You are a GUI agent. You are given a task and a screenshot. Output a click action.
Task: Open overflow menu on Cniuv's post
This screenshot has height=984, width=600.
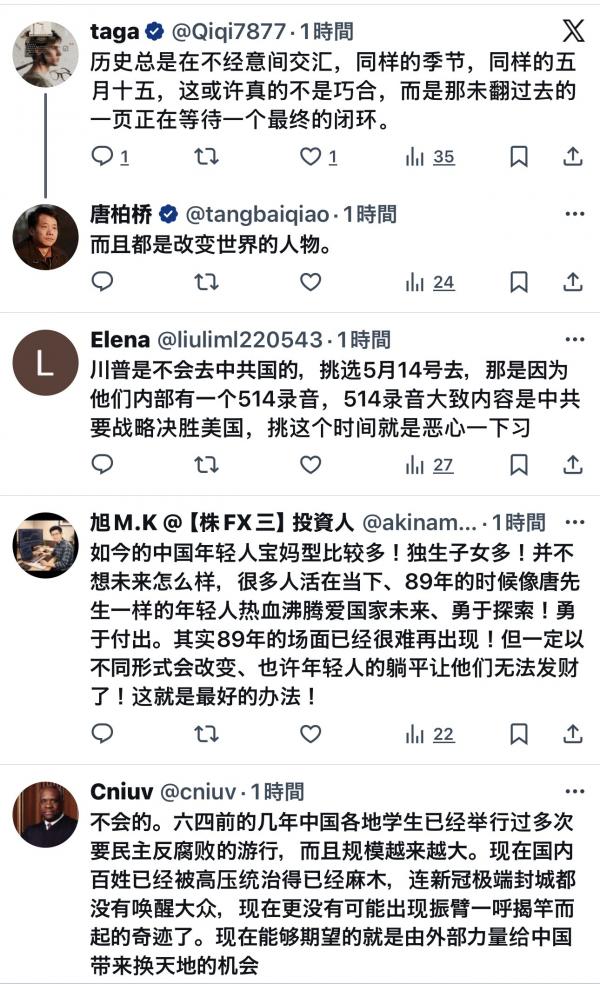click(574, 792)
